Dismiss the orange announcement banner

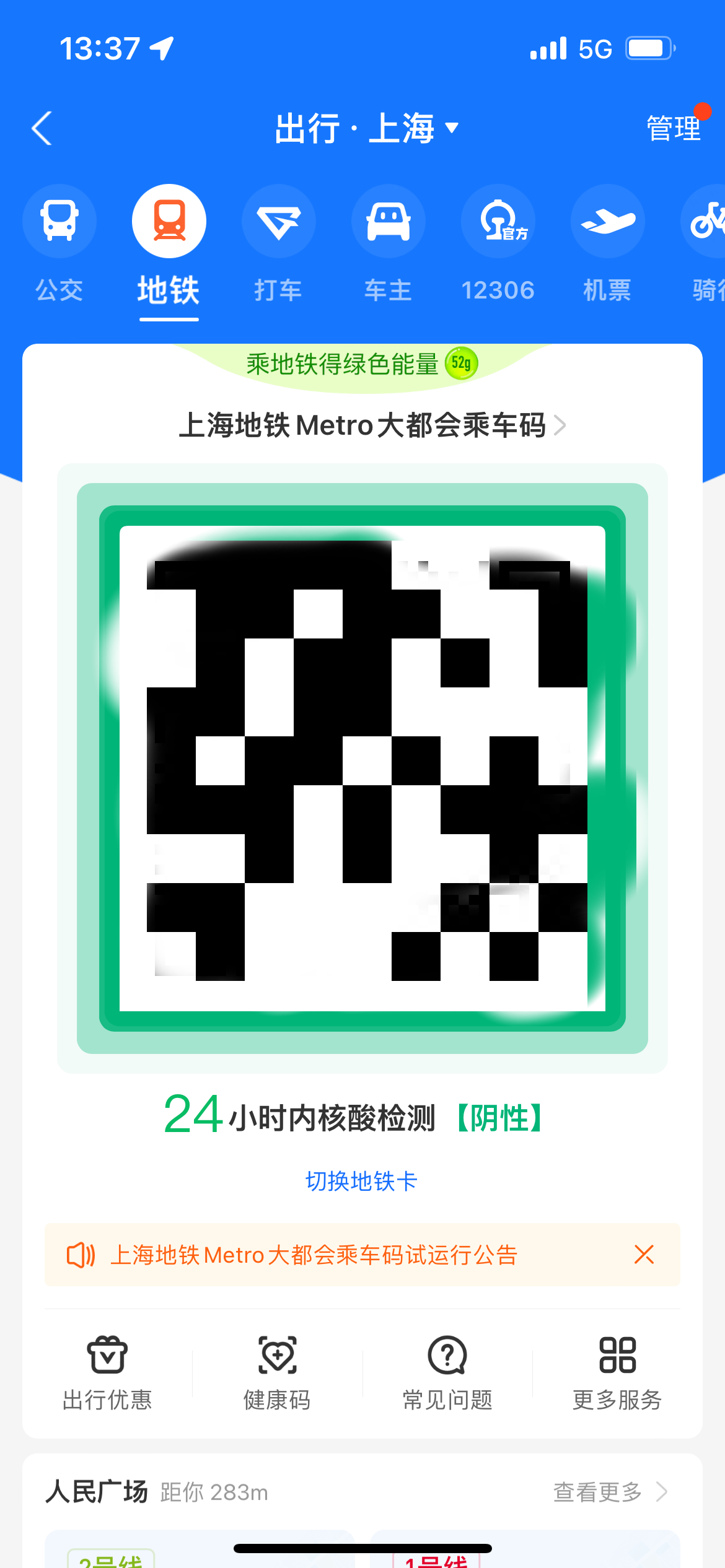click(x=644, y=1255)
